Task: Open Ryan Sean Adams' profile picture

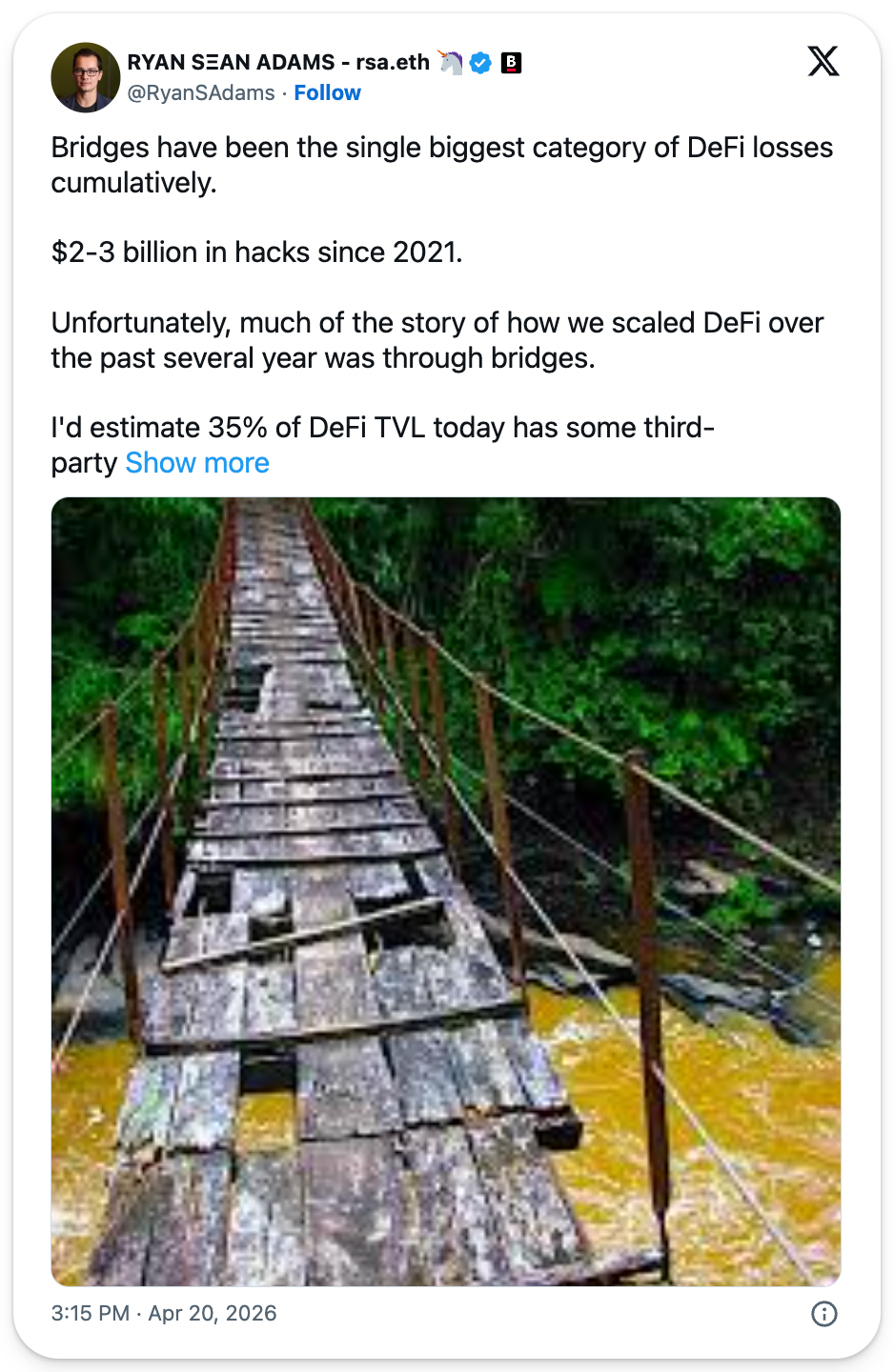Action: (86, 77)
